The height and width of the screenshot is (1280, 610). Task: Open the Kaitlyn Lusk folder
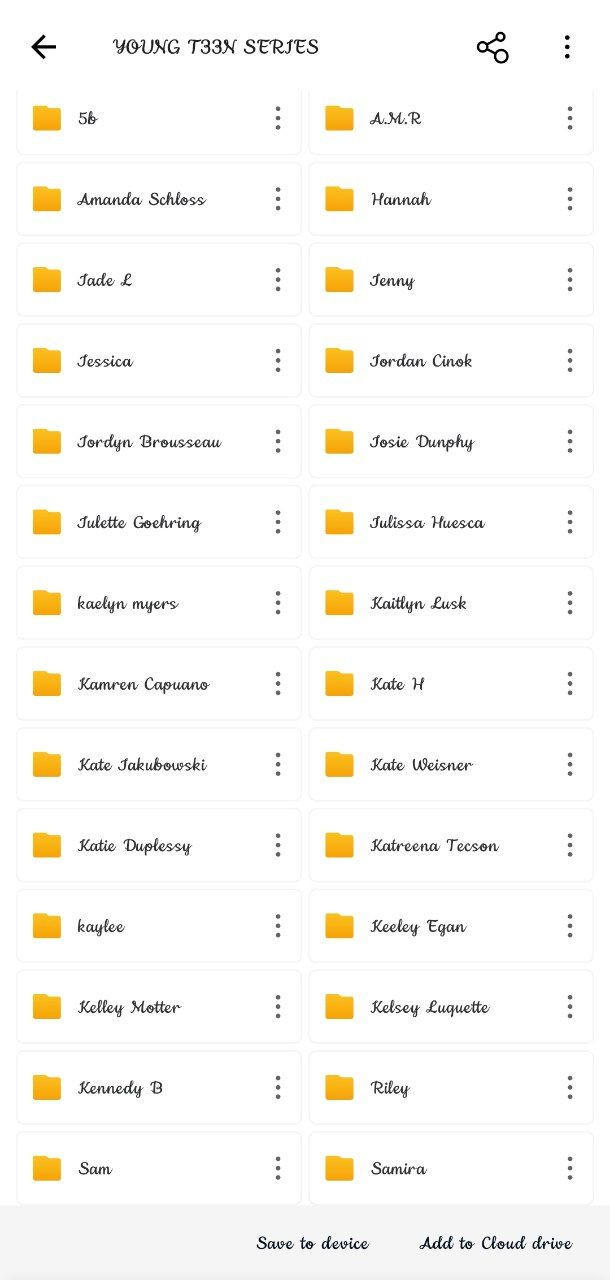click(418, 603)
